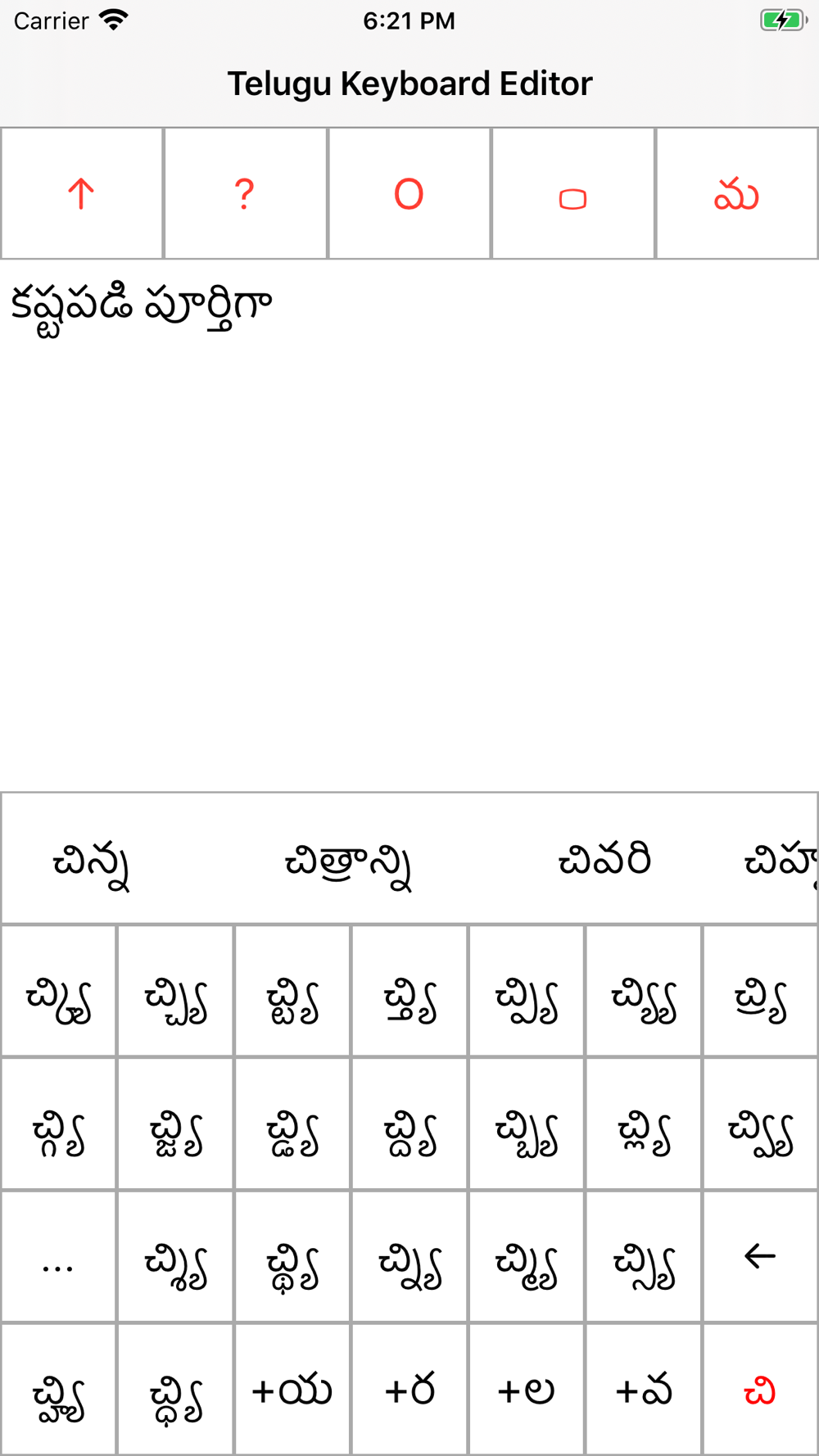Choose the suggestion చిత్రాన్ని
819x1456 pixels.
[347, 862]
